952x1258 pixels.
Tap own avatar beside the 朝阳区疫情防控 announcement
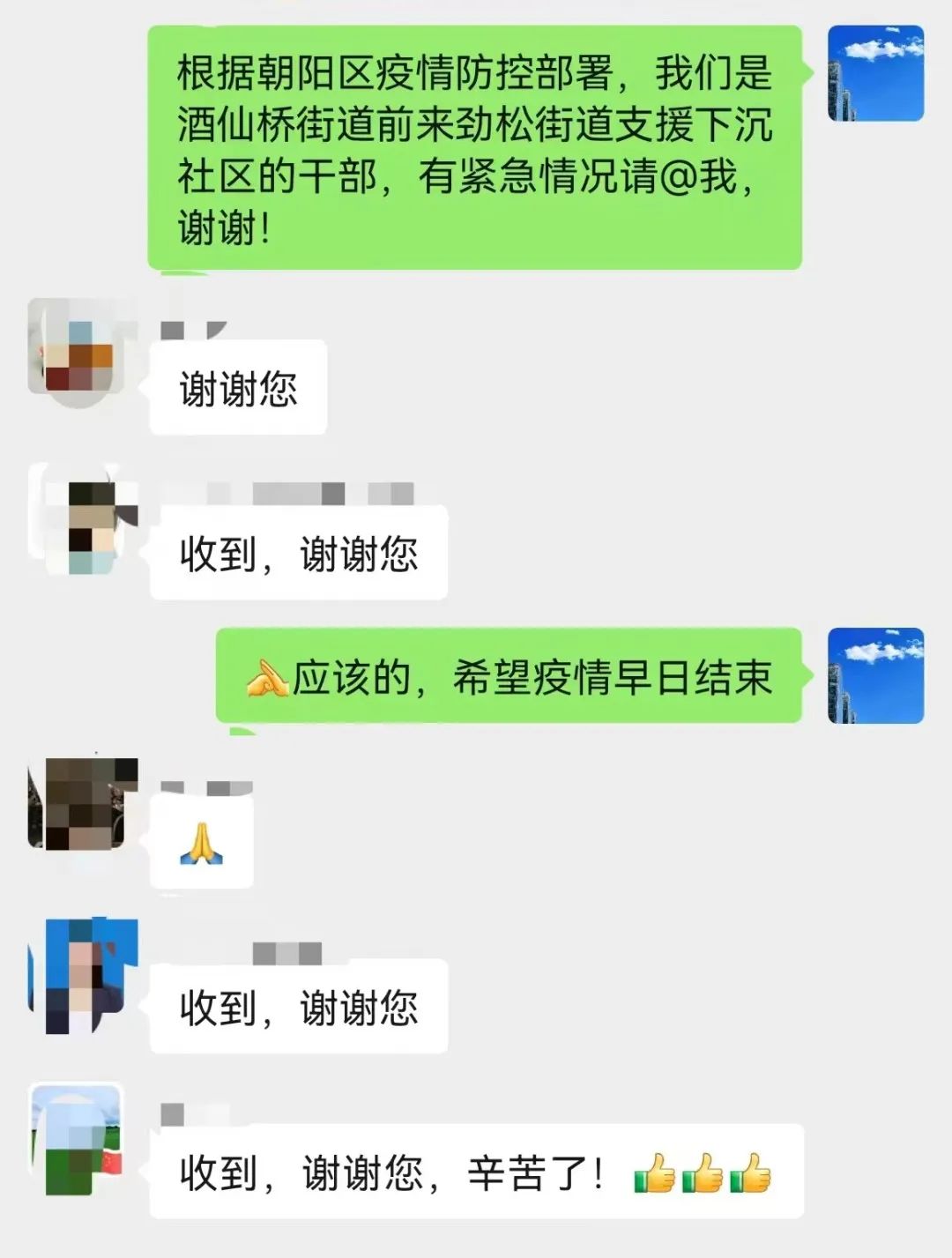875,74
